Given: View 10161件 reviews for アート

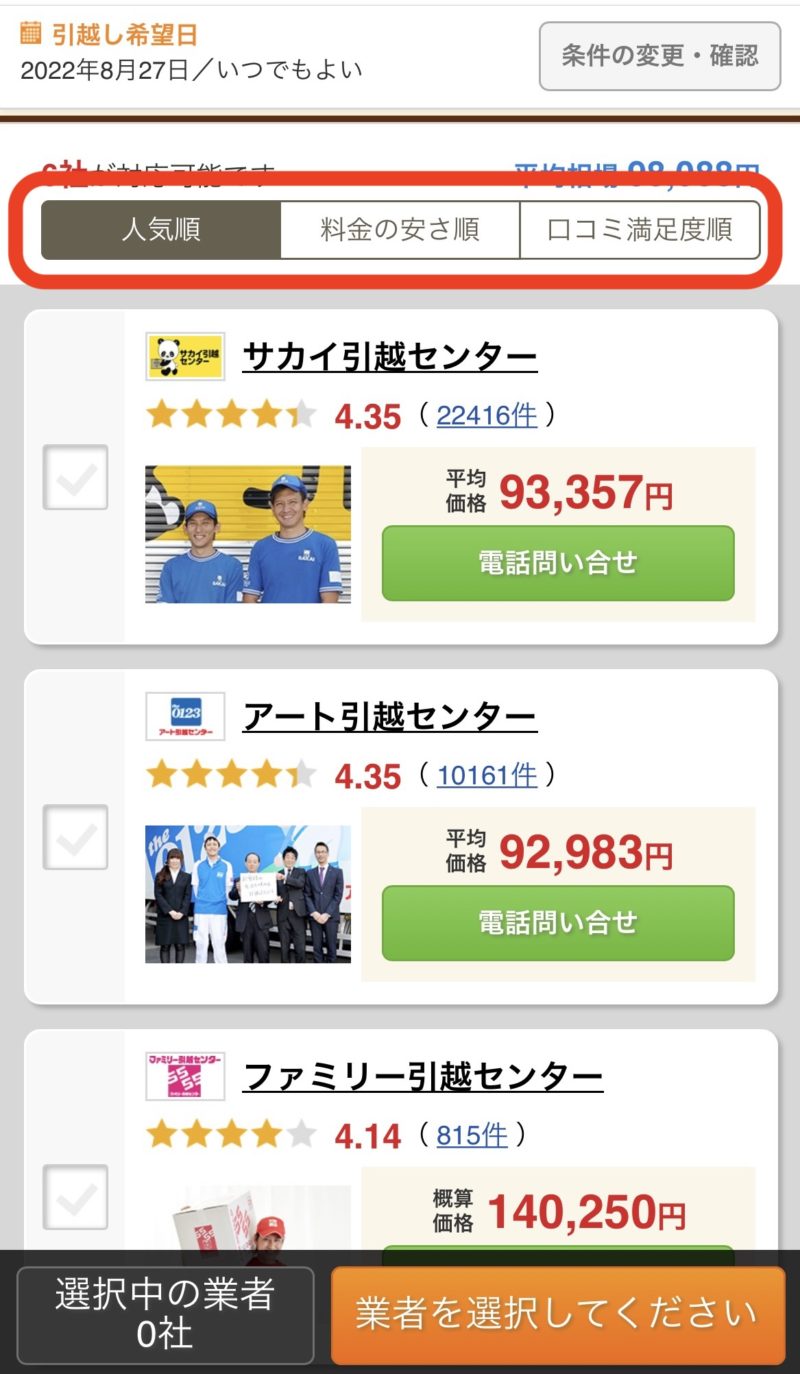Looking at the screenshot, I should point(487,775).
